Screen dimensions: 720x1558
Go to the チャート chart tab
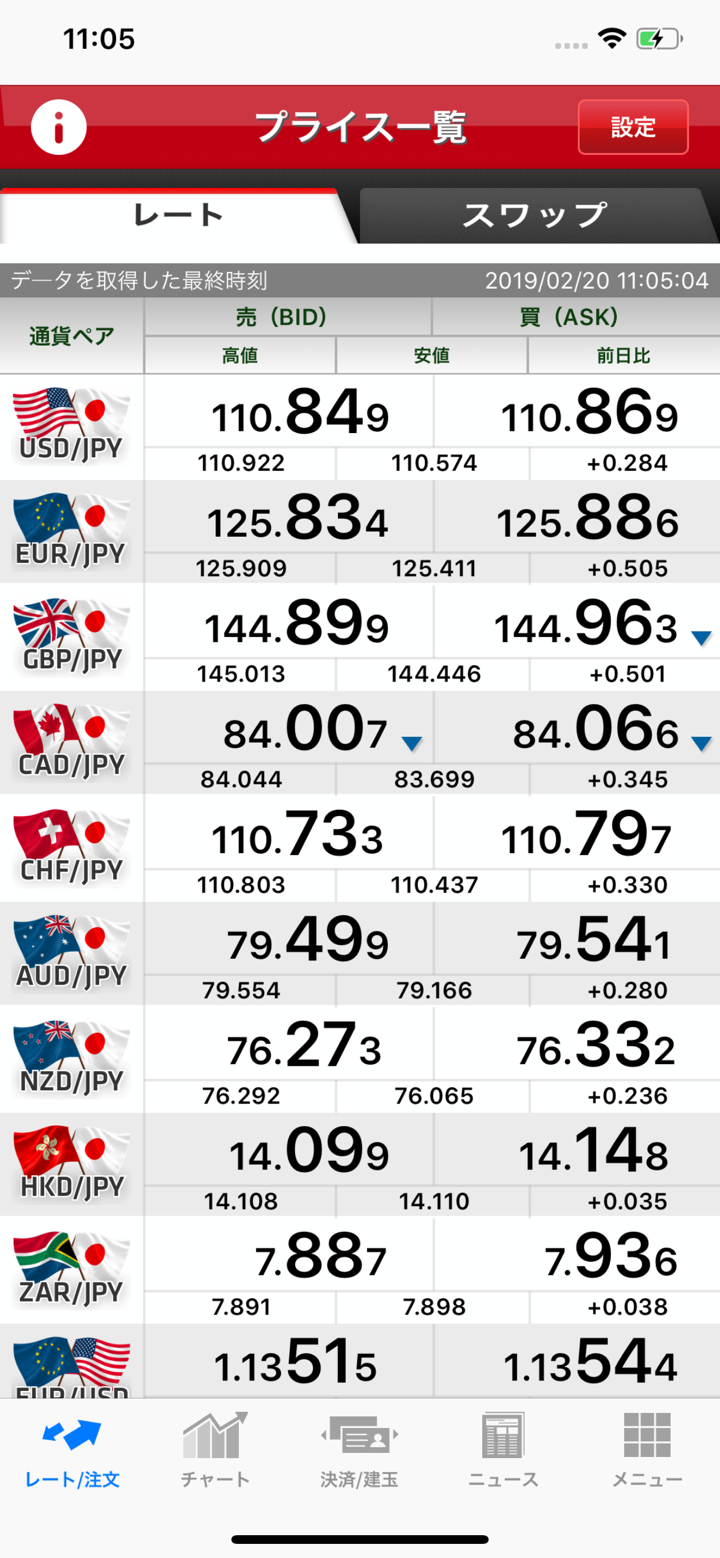point(215,1451)
